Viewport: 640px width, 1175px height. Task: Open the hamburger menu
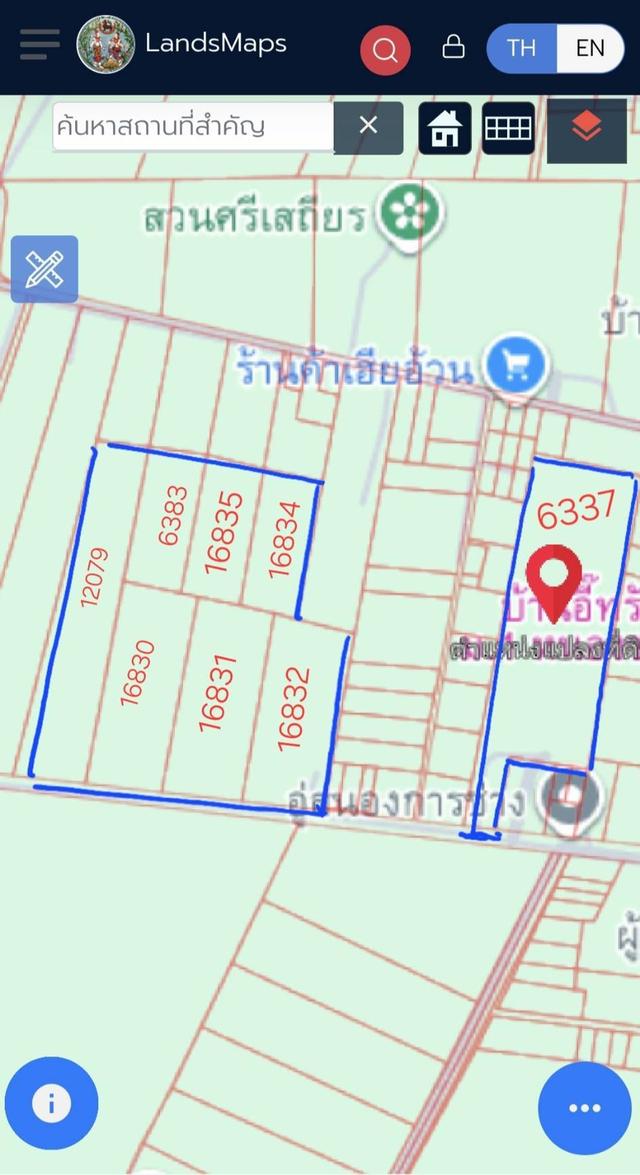click(39, 45)
